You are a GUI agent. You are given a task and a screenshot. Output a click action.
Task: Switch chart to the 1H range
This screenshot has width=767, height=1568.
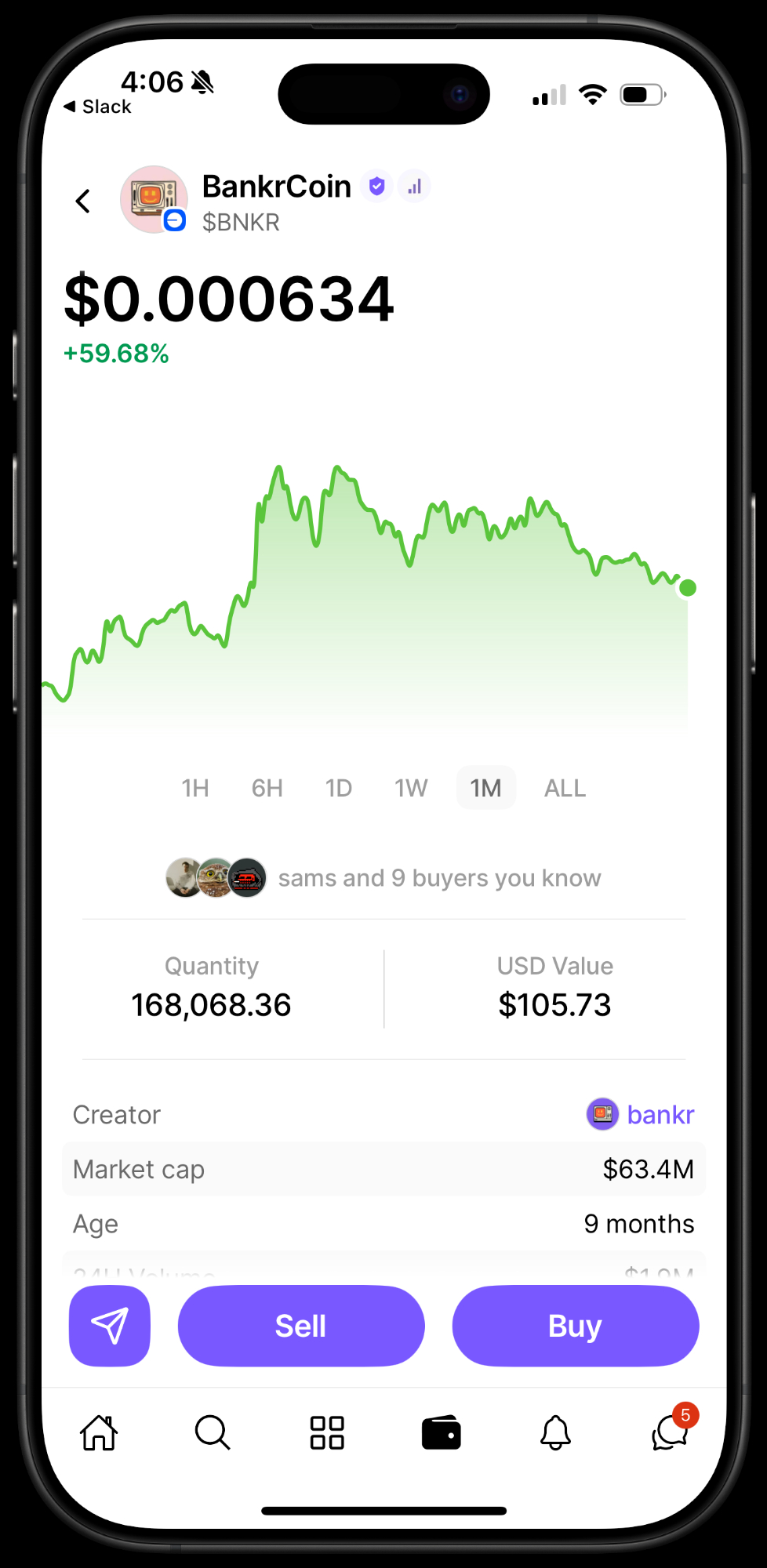[x=195, y=788]
